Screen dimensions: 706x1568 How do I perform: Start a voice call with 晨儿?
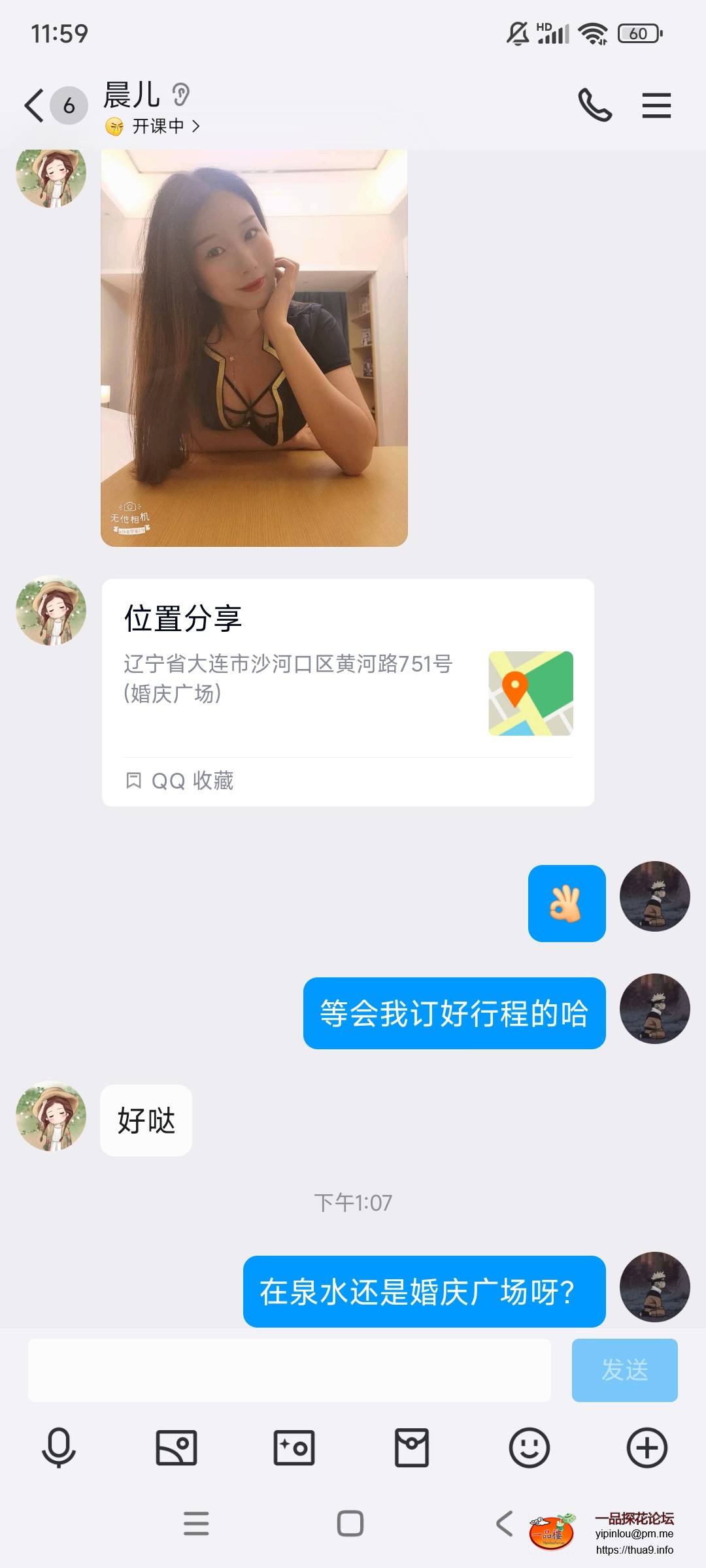594,105
